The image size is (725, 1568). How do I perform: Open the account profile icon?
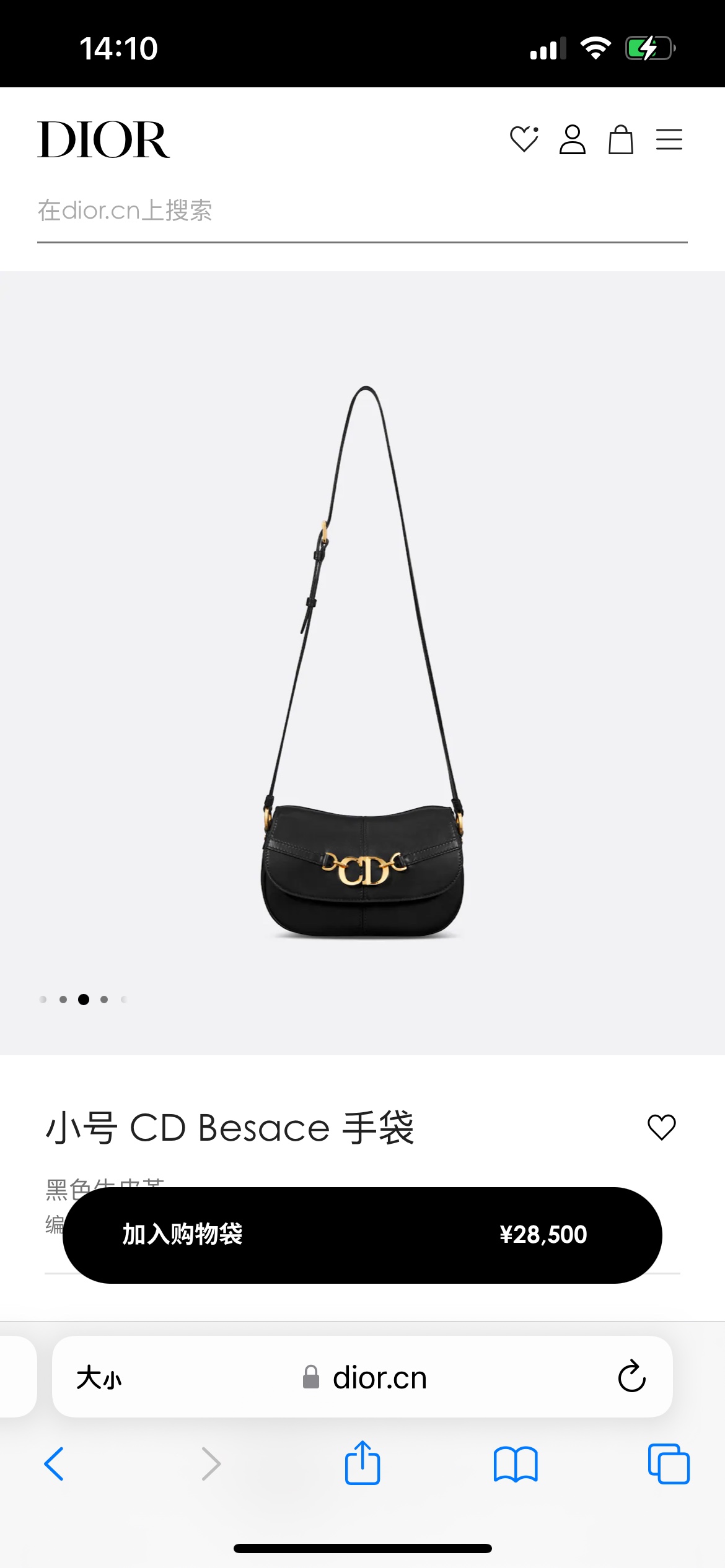pyautogui.click(x=572, y=139)
